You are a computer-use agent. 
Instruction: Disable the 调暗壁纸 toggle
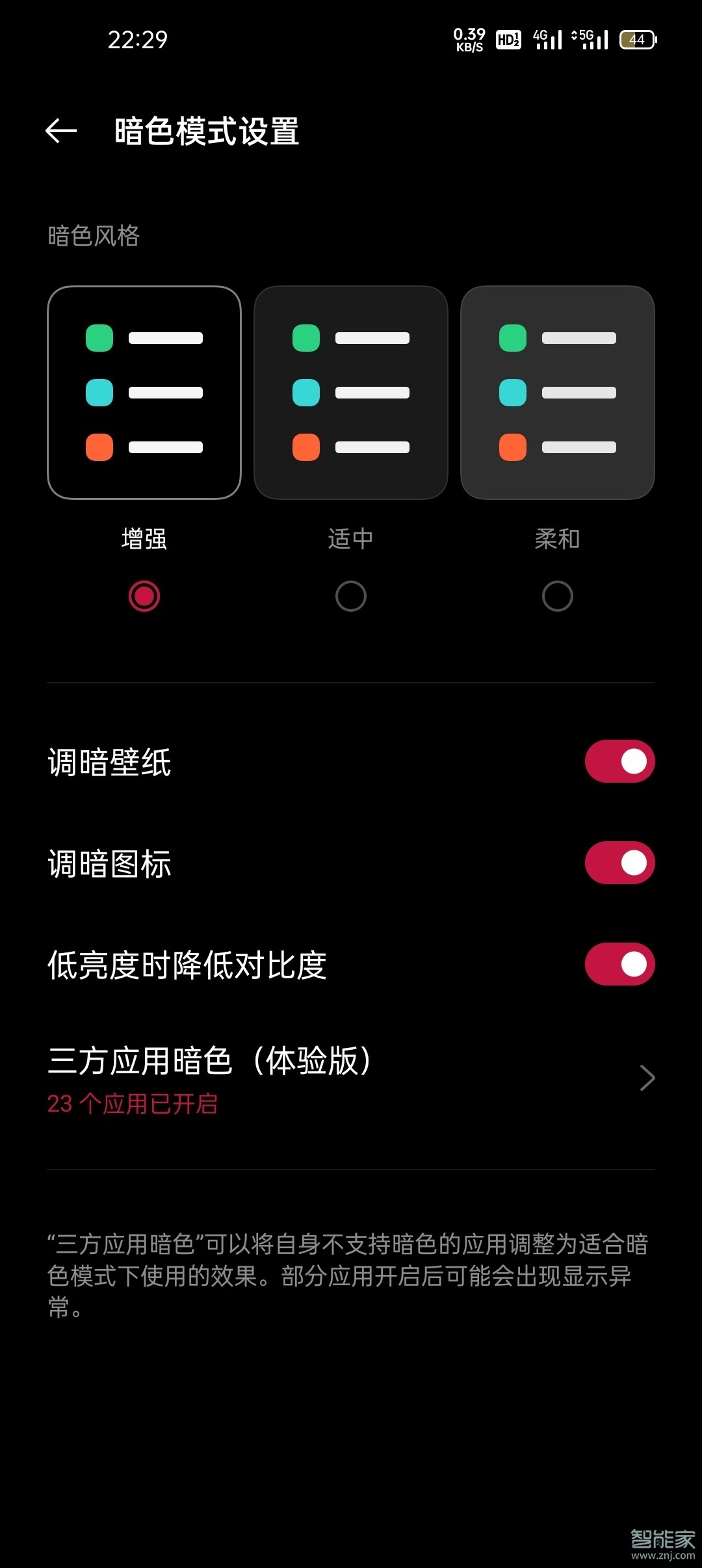(619, 761)
